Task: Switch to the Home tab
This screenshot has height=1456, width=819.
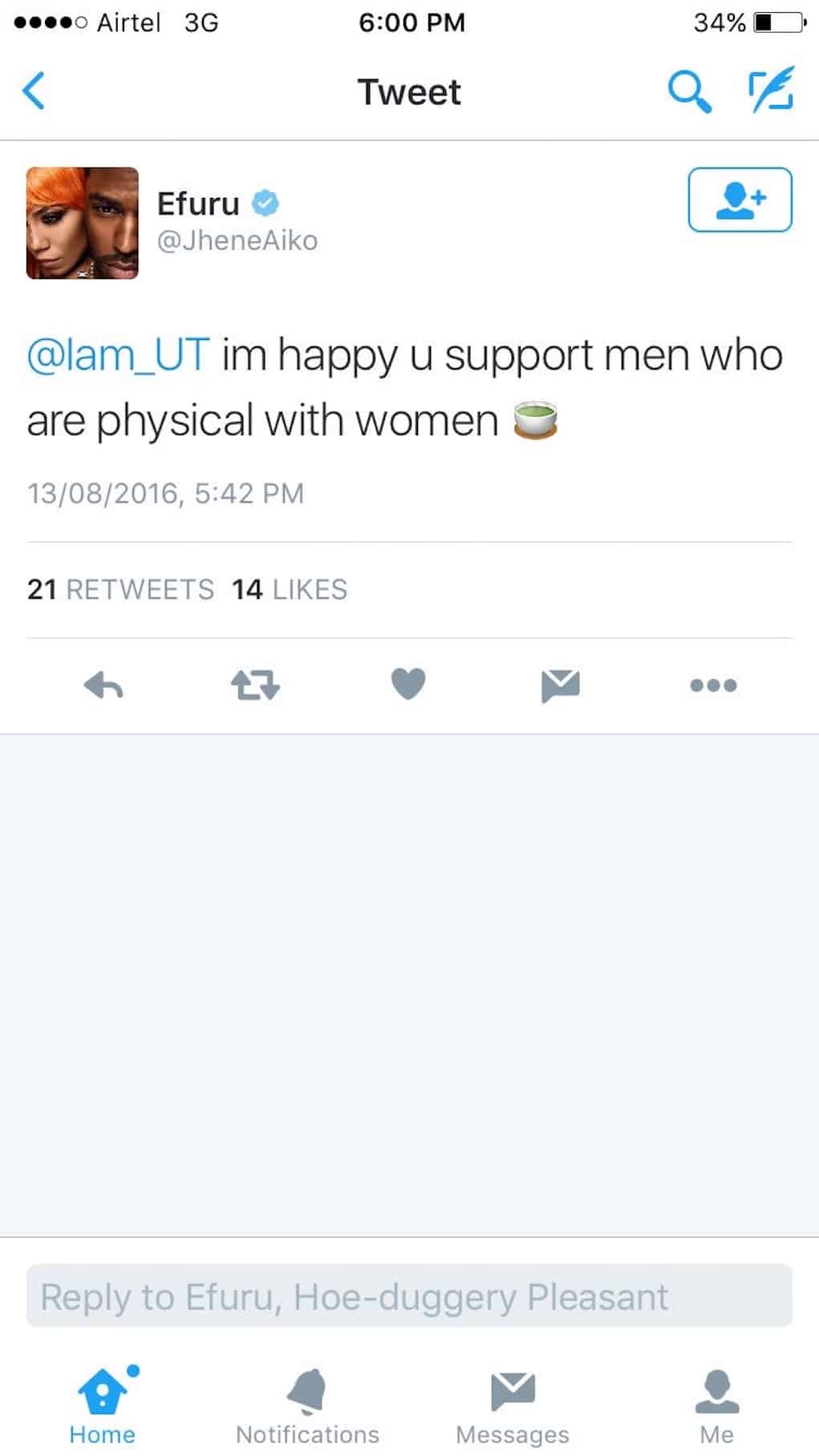Action: [x=103, y=1405]
